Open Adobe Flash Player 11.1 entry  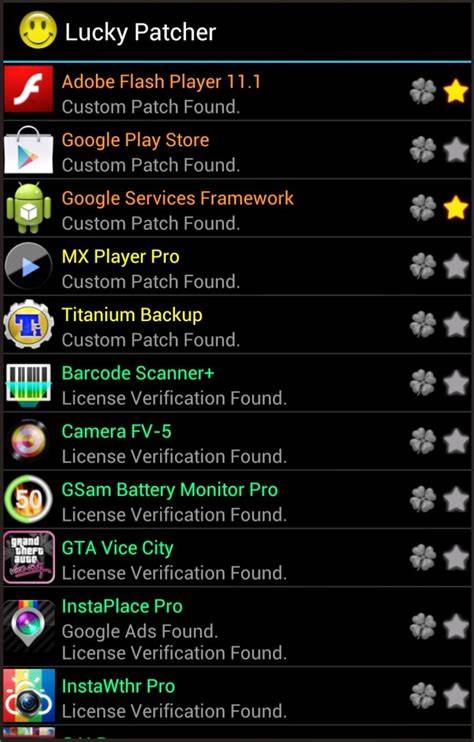[237, 92]
